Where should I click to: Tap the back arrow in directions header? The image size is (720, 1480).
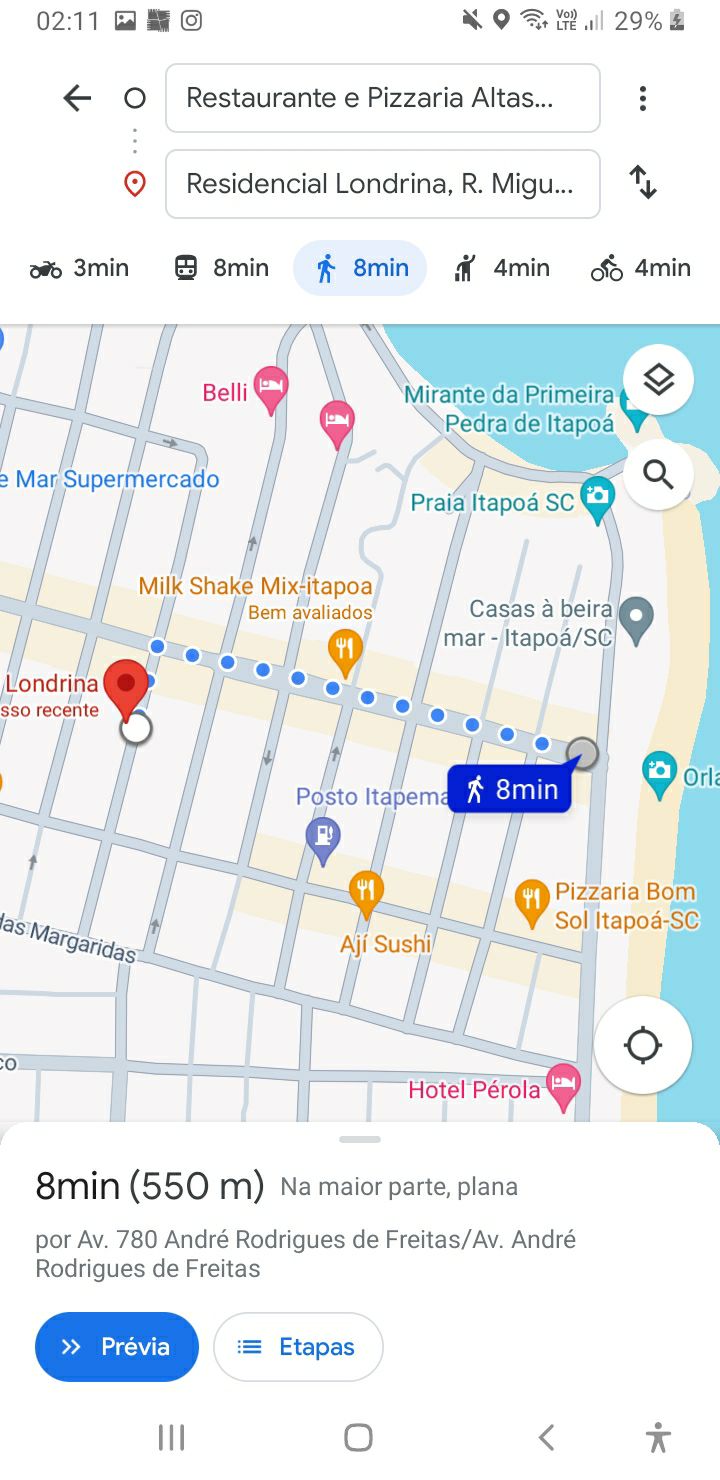(77, 98)
